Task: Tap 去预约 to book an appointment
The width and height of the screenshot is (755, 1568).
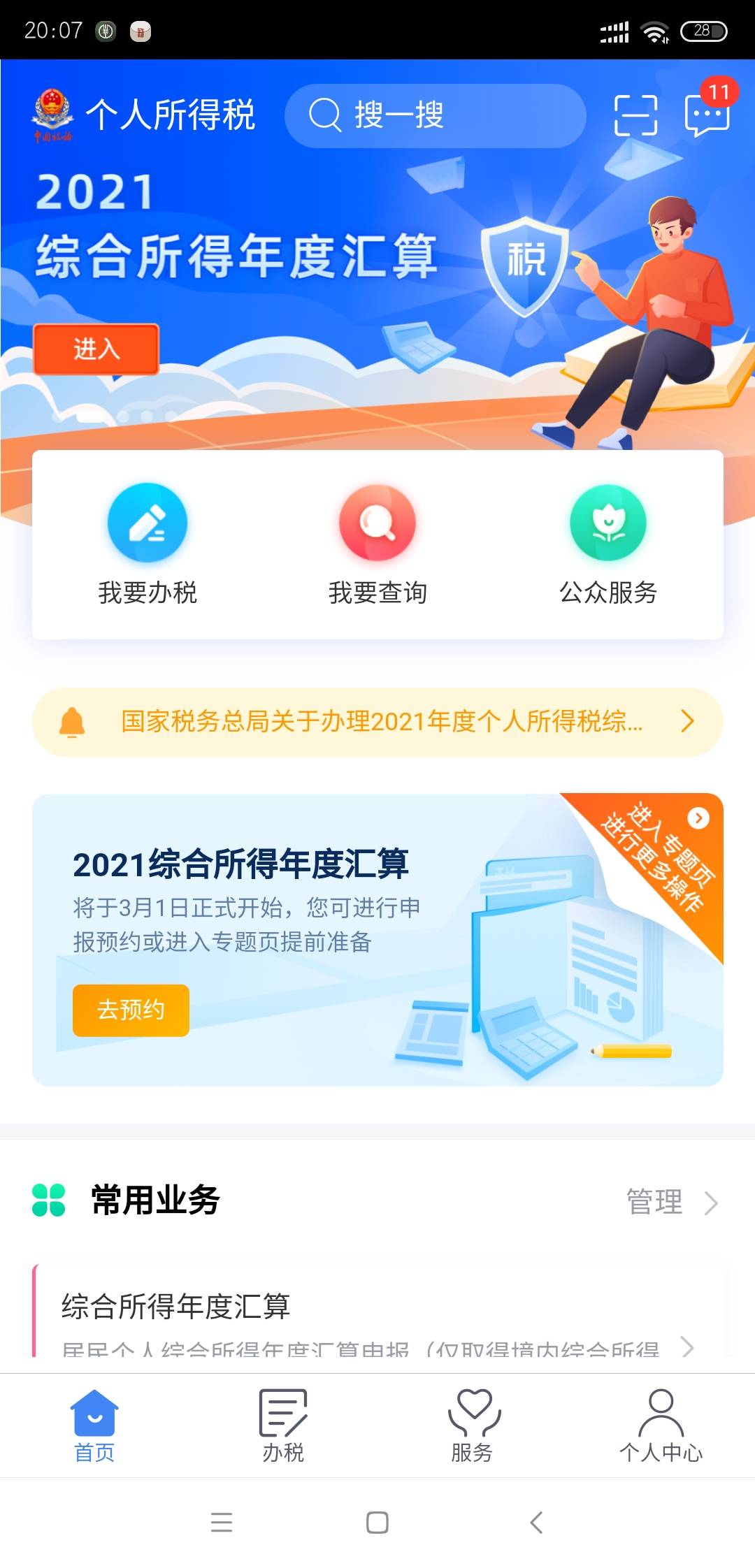Action: point(131,1009)
